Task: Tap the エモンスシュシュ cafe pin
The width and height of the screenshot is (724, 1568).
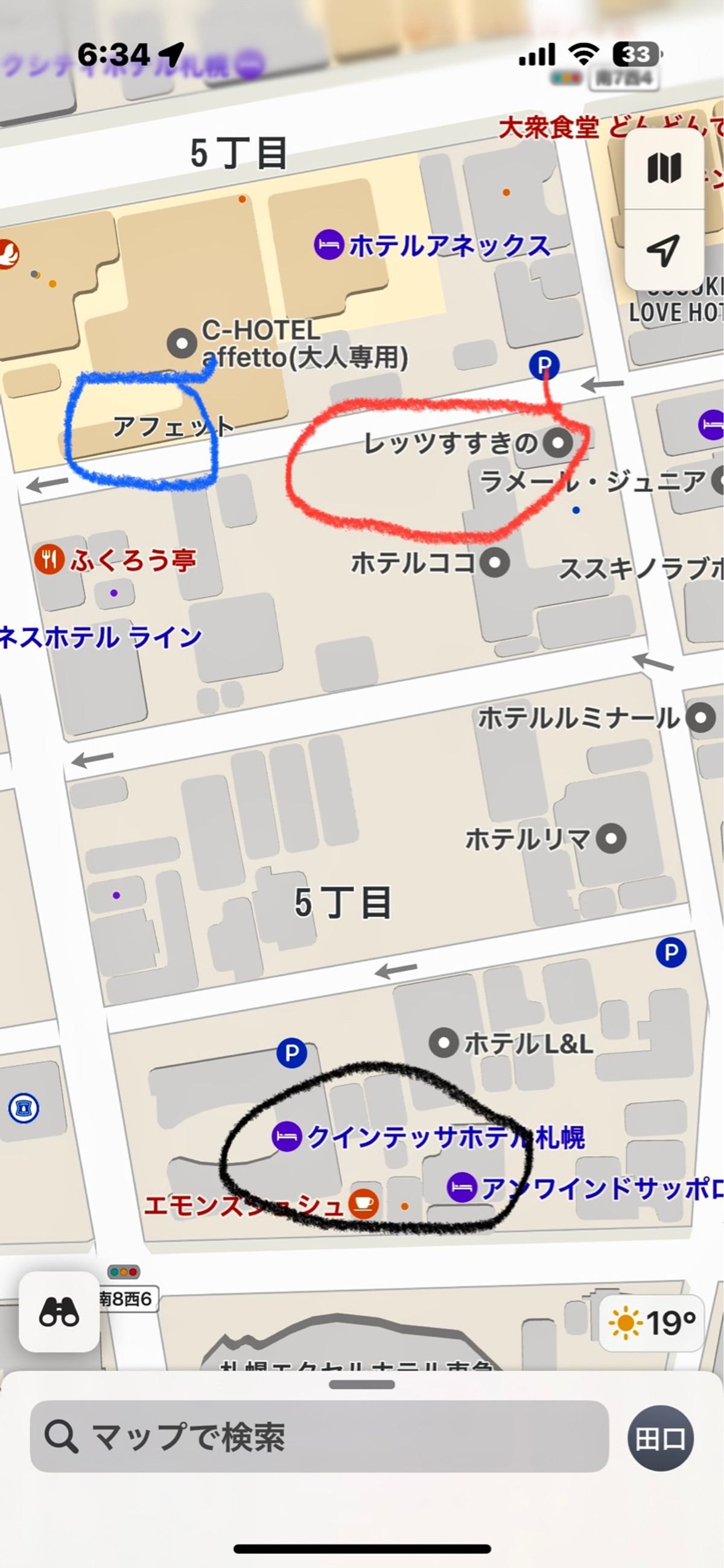Action: tap(364, 1203)
